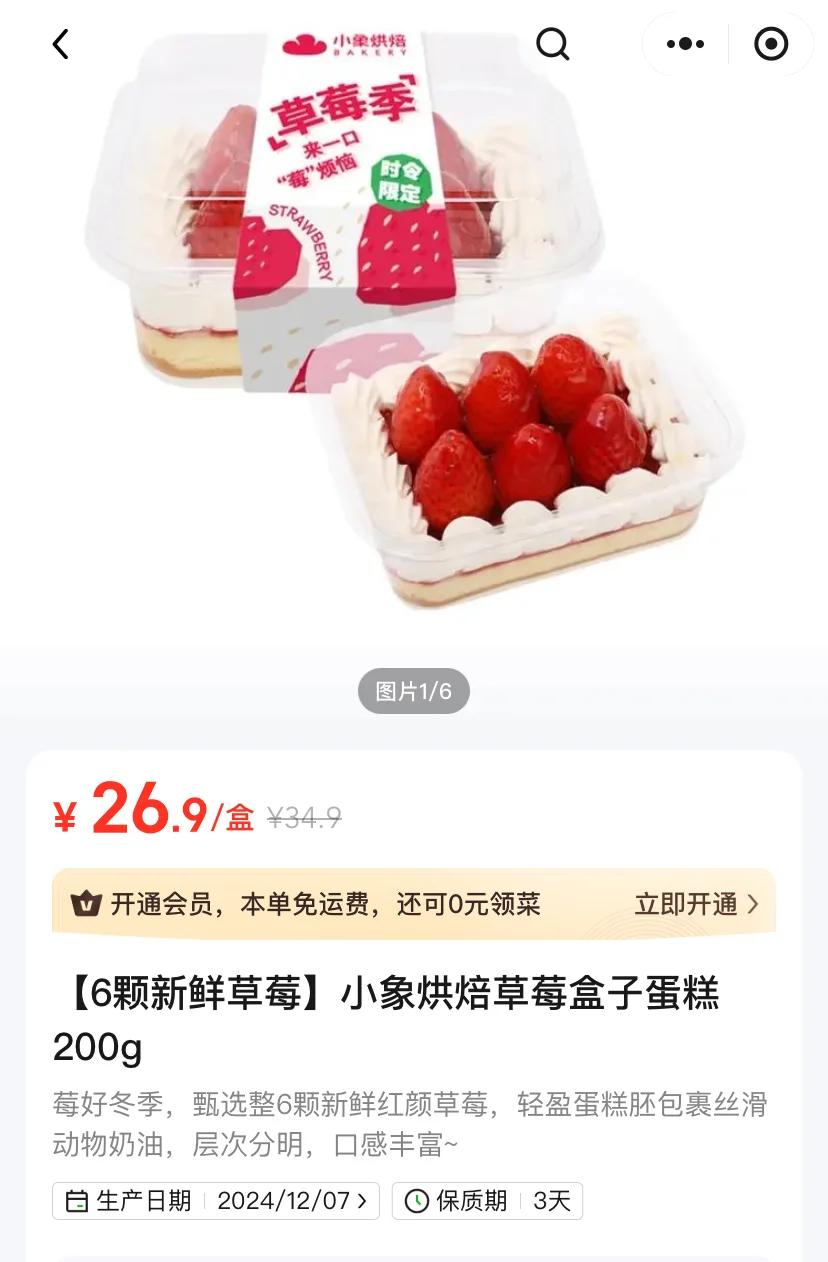Screen dimensions: 828x1262
Task: Close the mini program with circle icon
Action: [771, 44]
